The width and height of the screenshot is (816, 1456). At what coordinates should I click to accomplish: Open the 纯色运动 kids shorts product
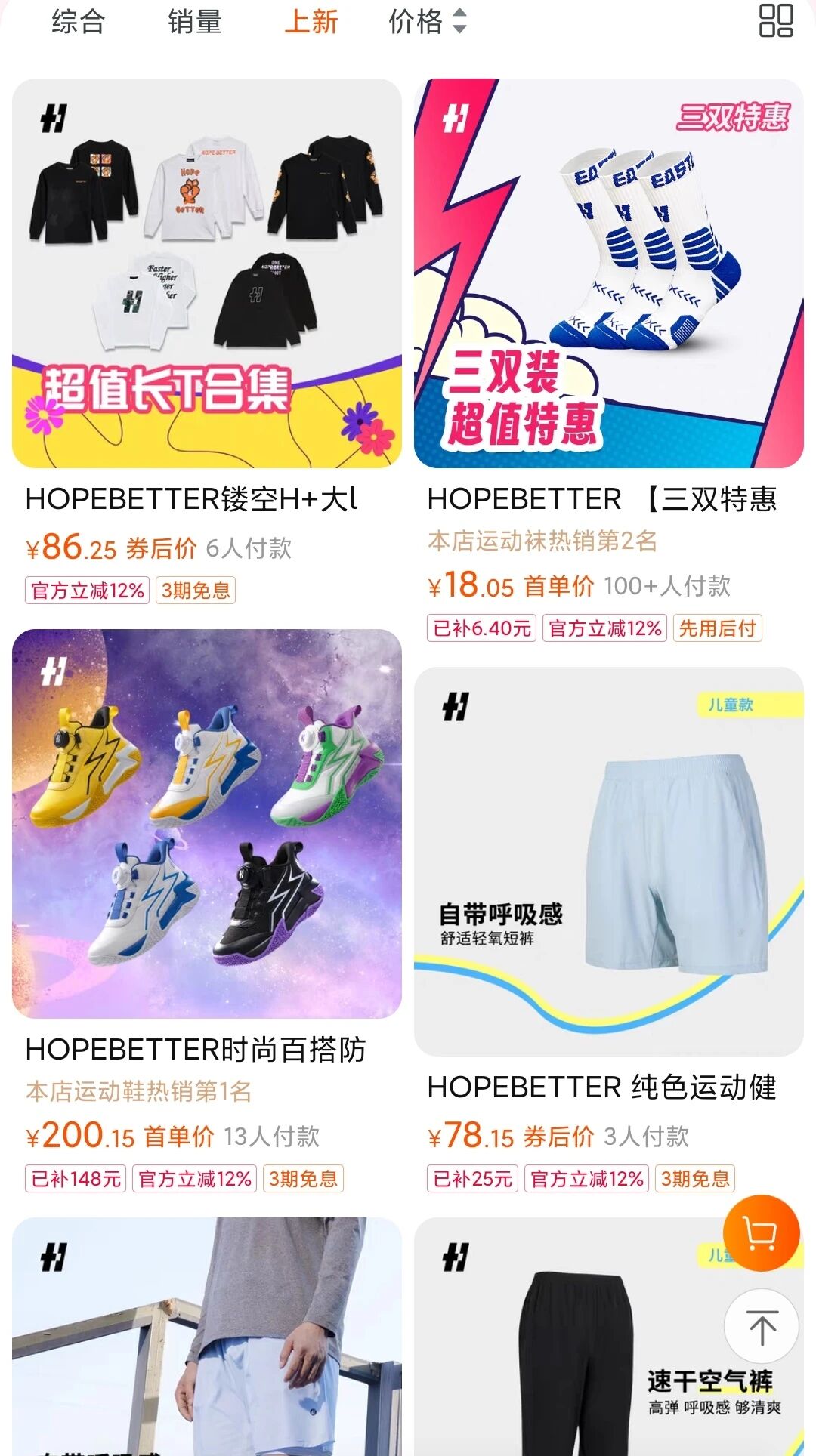pos(608,861)
